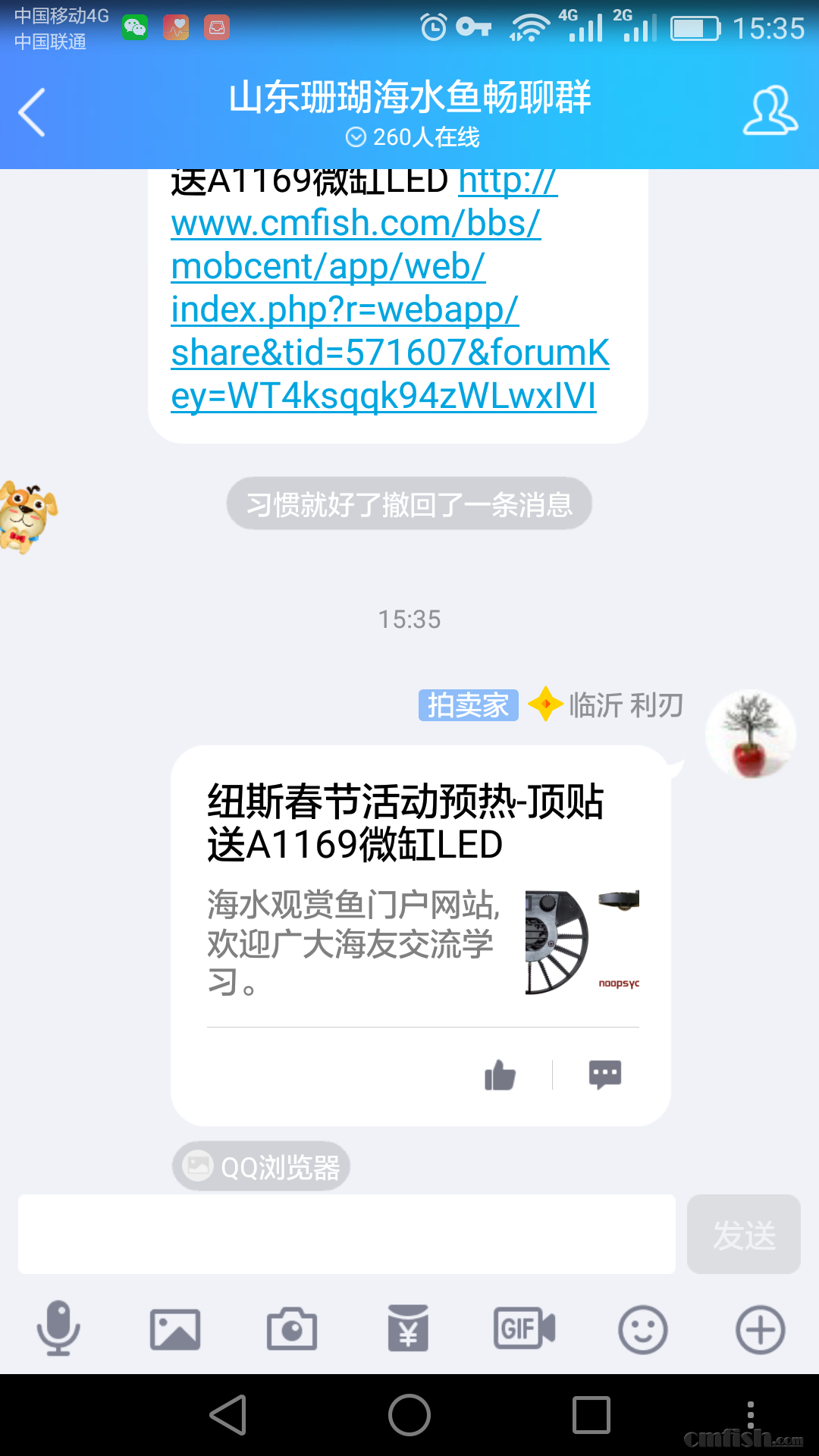Tap the QQ浏览器 source chip

coord(262,1166)
